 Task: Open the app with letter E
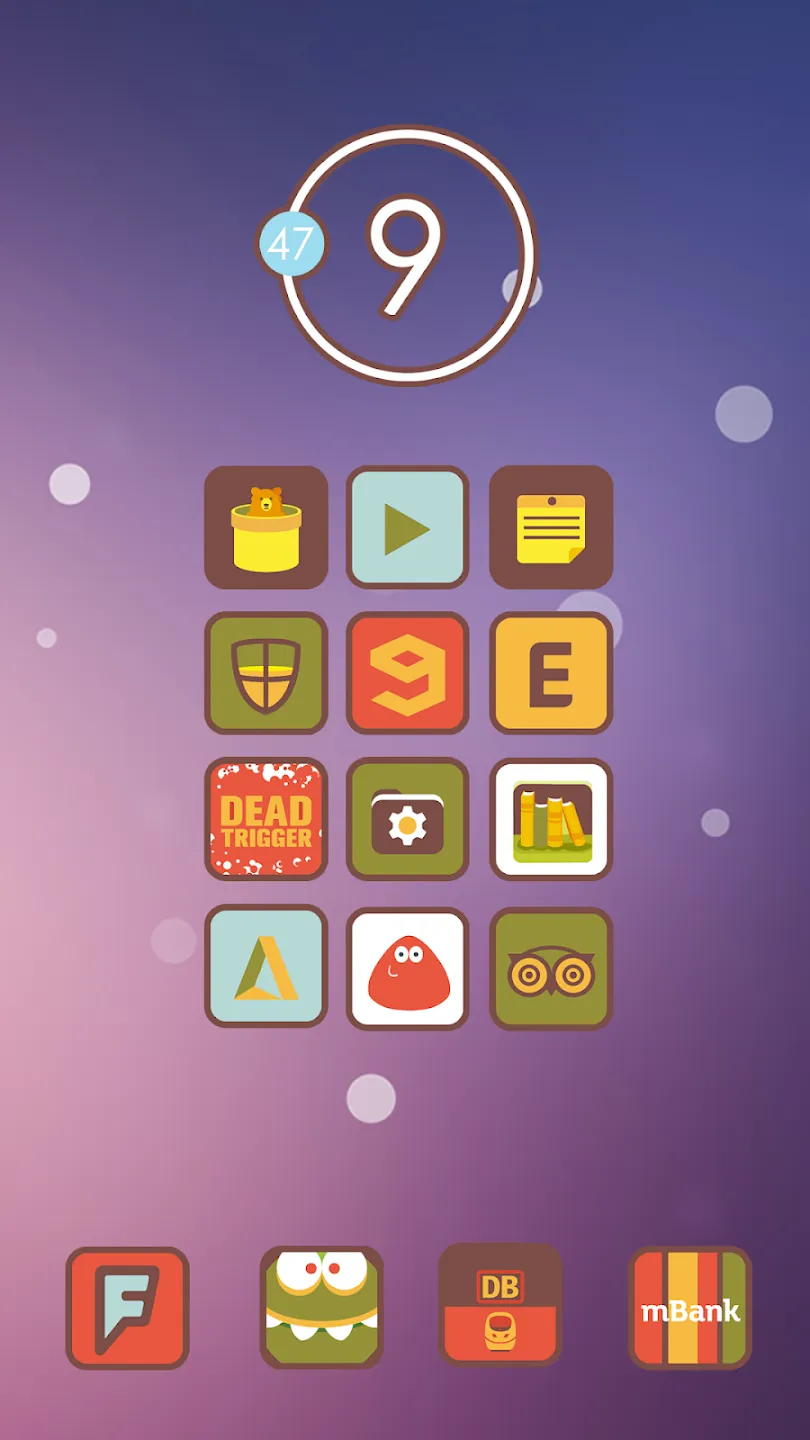[551, 673]
